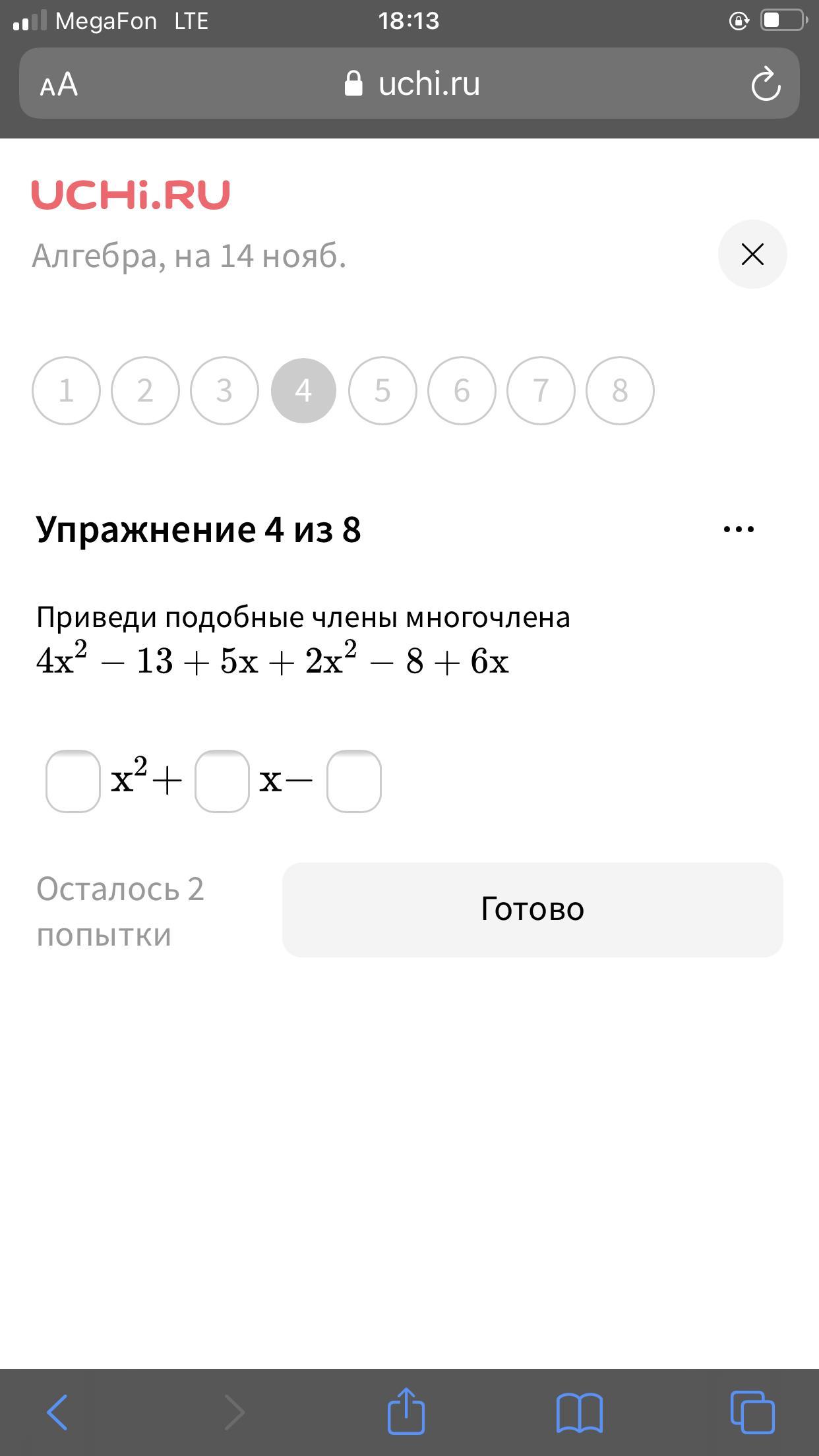The height and width of the screenshot is (1456, 819).
Task: Jump to exercise 6
Action: (462, 390)
